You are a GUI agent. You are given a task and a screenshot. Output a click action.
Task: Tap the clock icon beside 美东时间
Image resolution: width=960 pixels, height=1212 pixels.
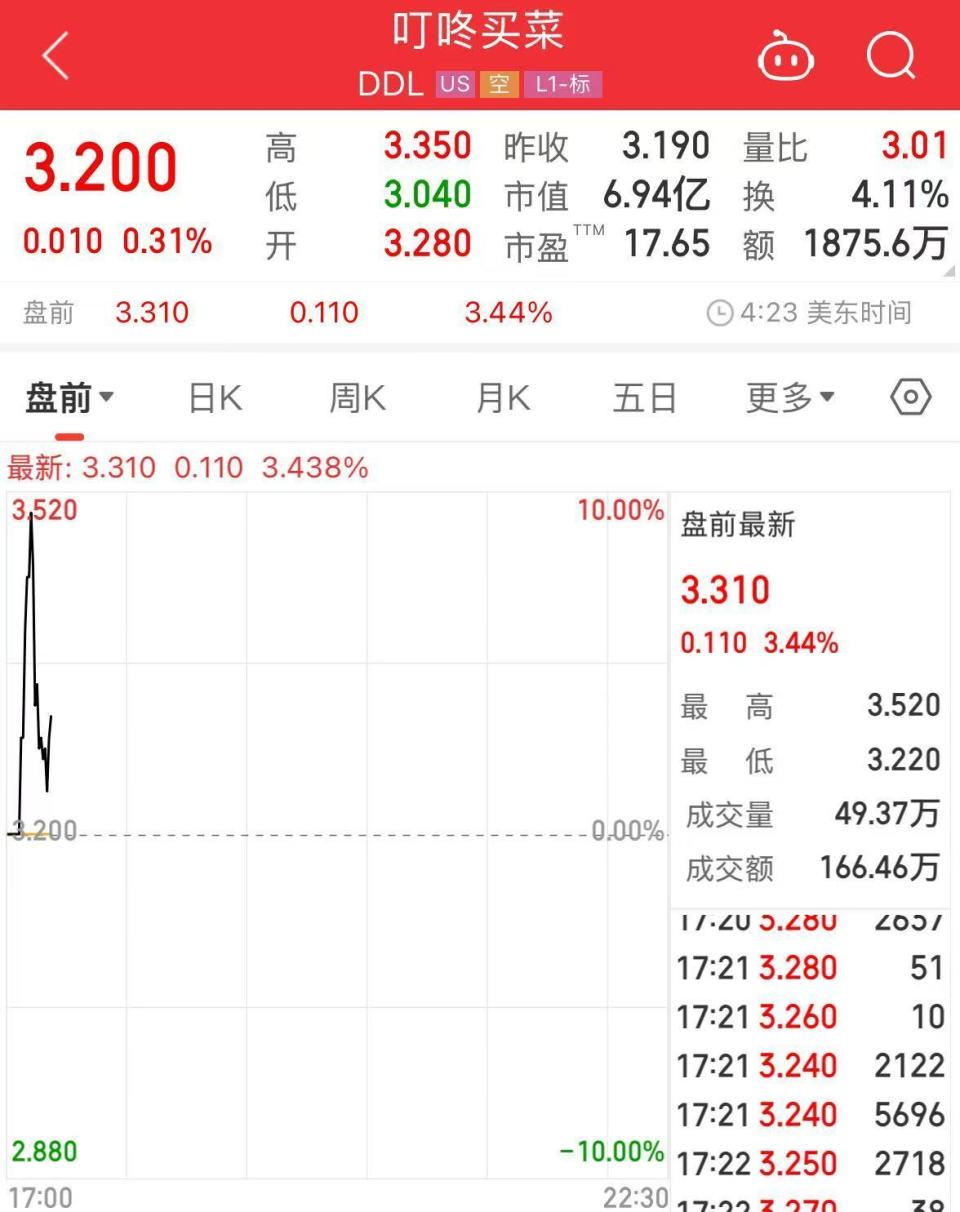718,313
